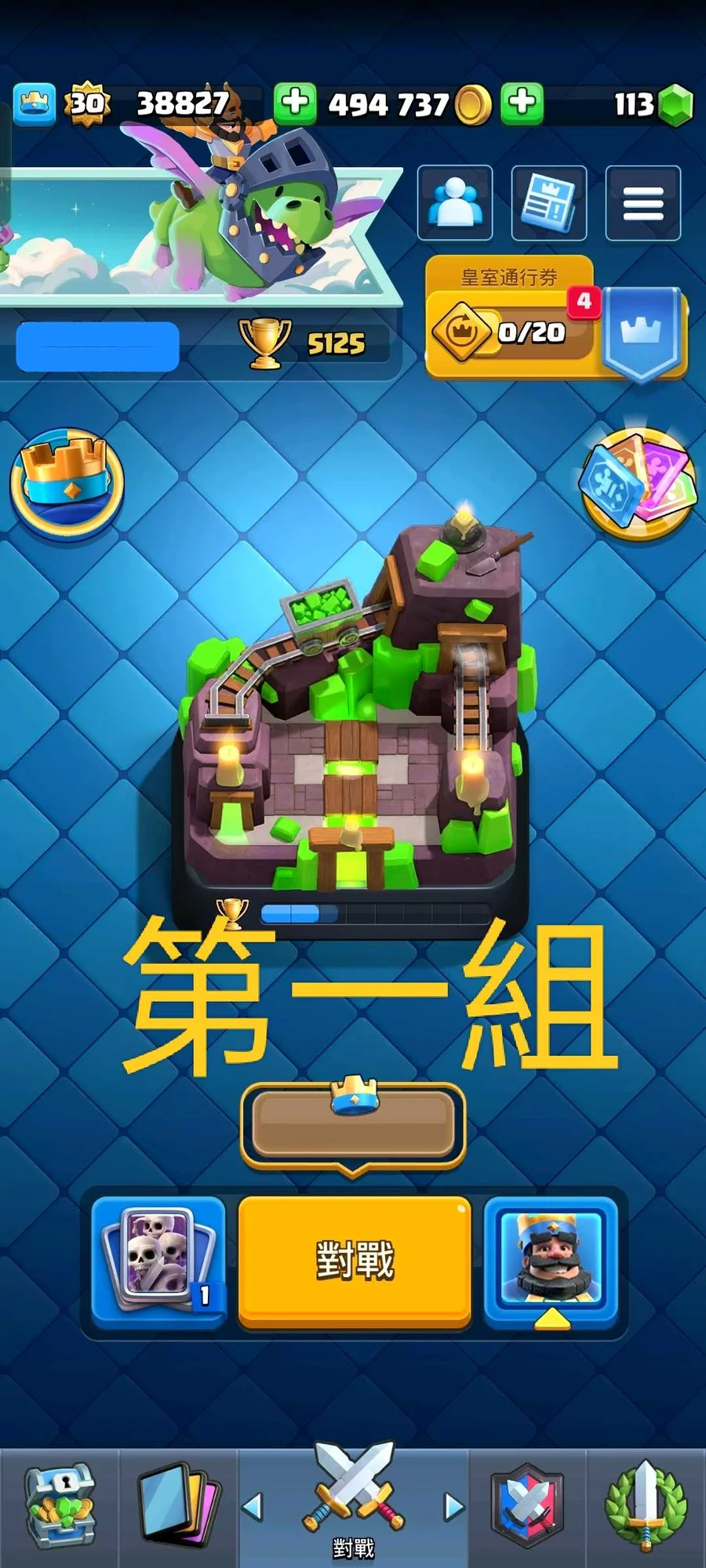The width and height of the screenshot is (706, 1568).
Task: Open the hamburger menu
Action: point(642,202)
